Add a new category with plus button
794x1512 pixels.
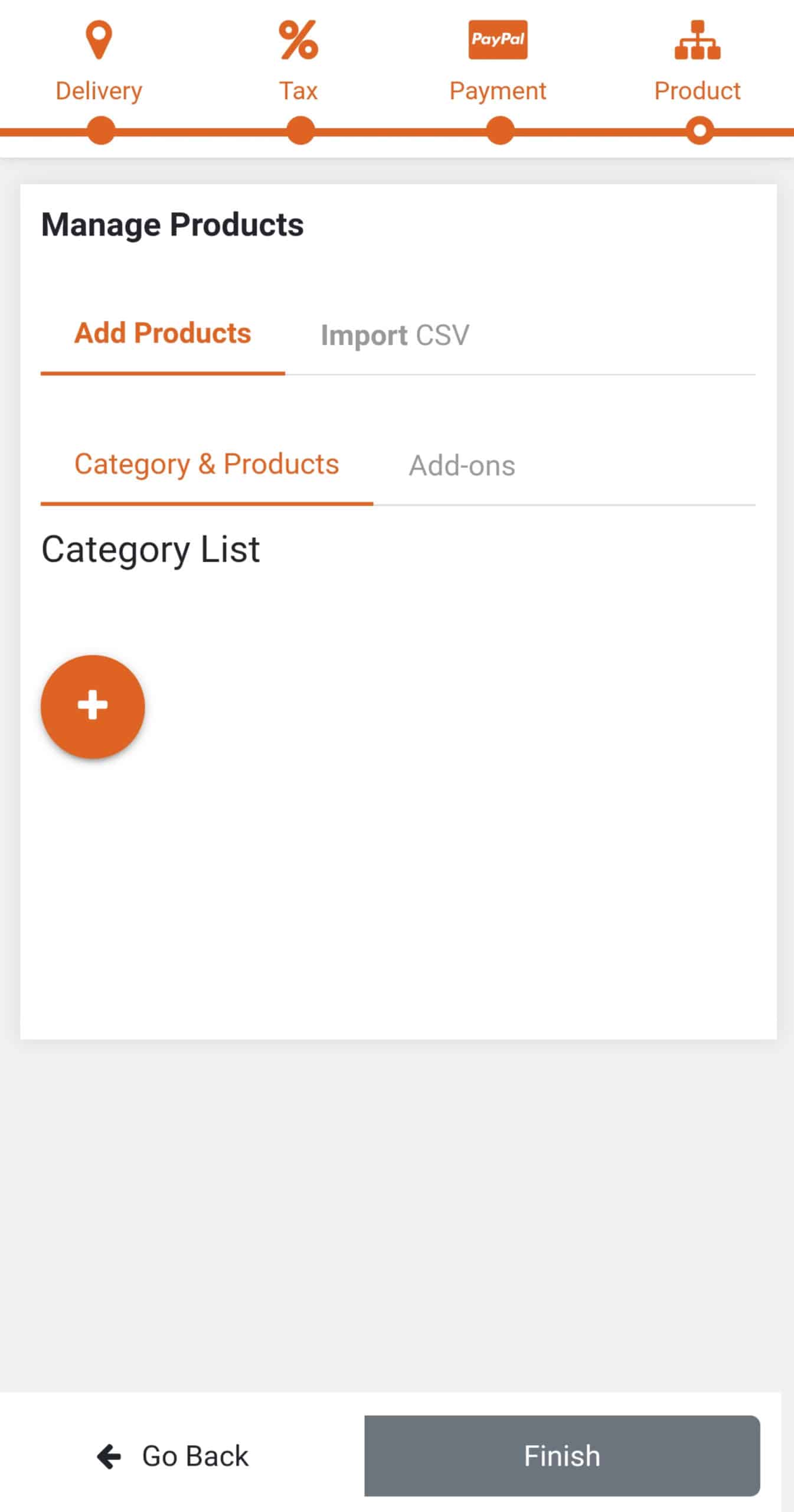tap(93, 706)
